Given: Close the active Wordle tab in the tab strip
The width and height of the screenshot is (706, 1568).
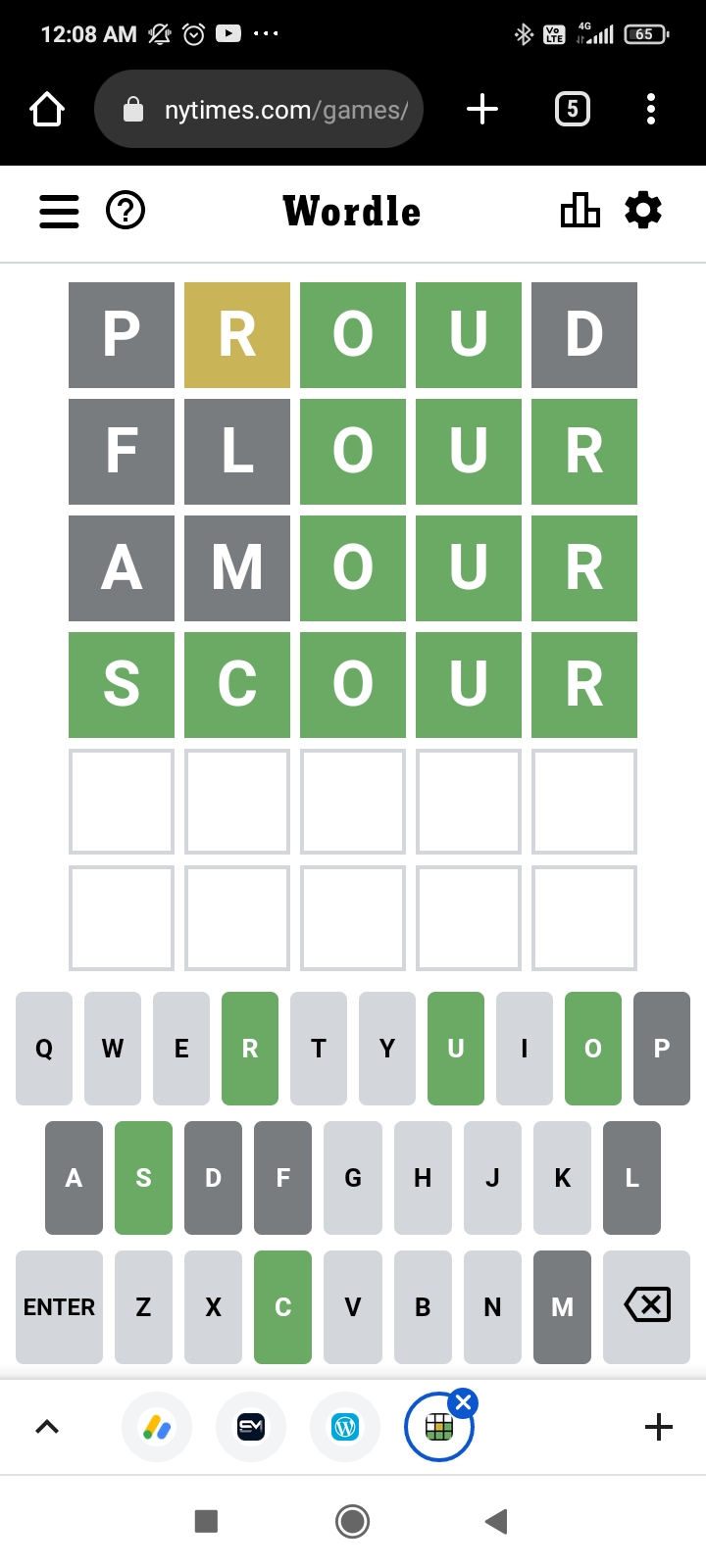Looking at the screenshot, I should [x=464, y=1402].
